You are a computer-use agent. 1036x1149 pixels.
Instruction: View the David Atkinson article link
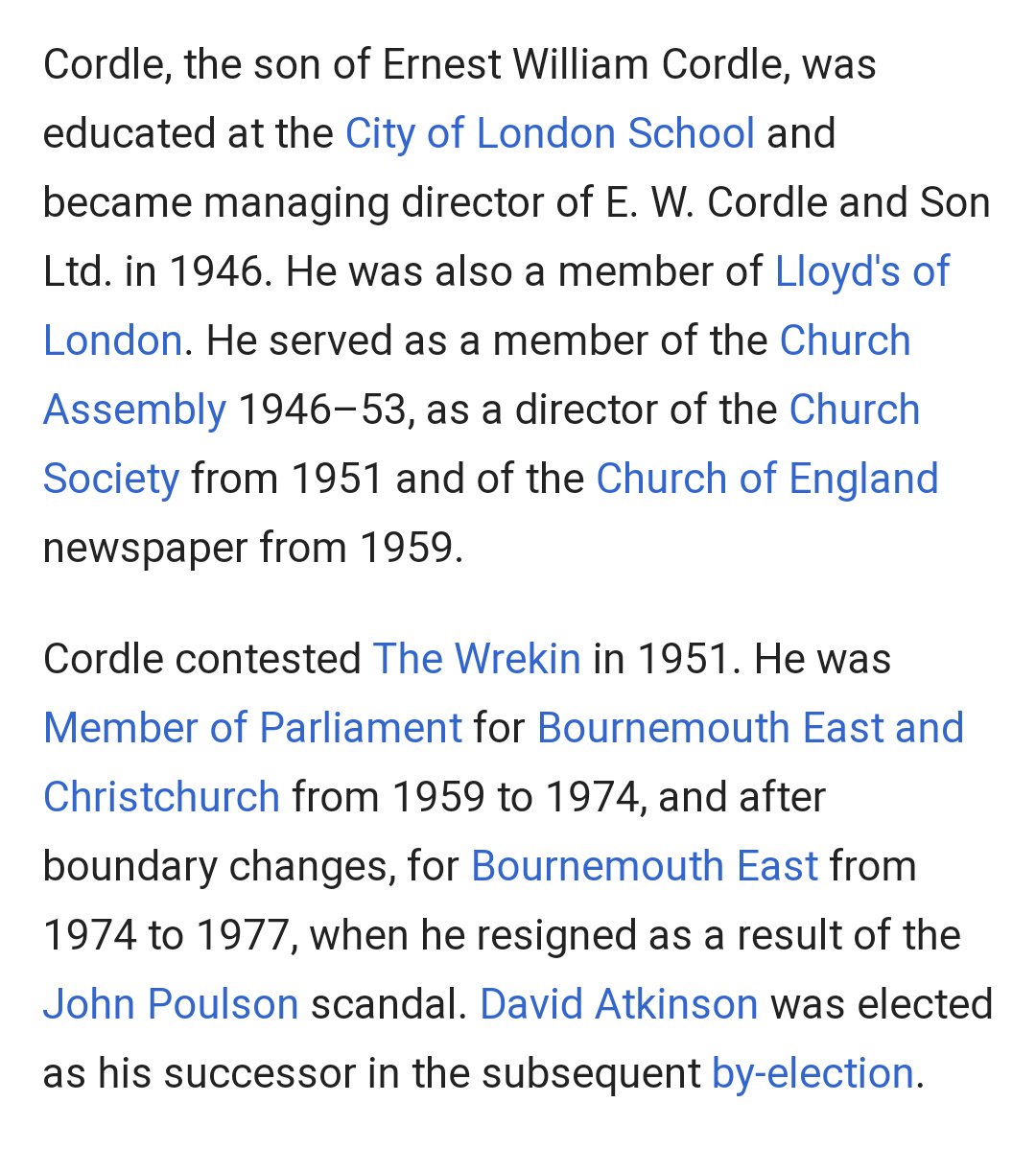pyautogui.click(x=619, y=1004)
